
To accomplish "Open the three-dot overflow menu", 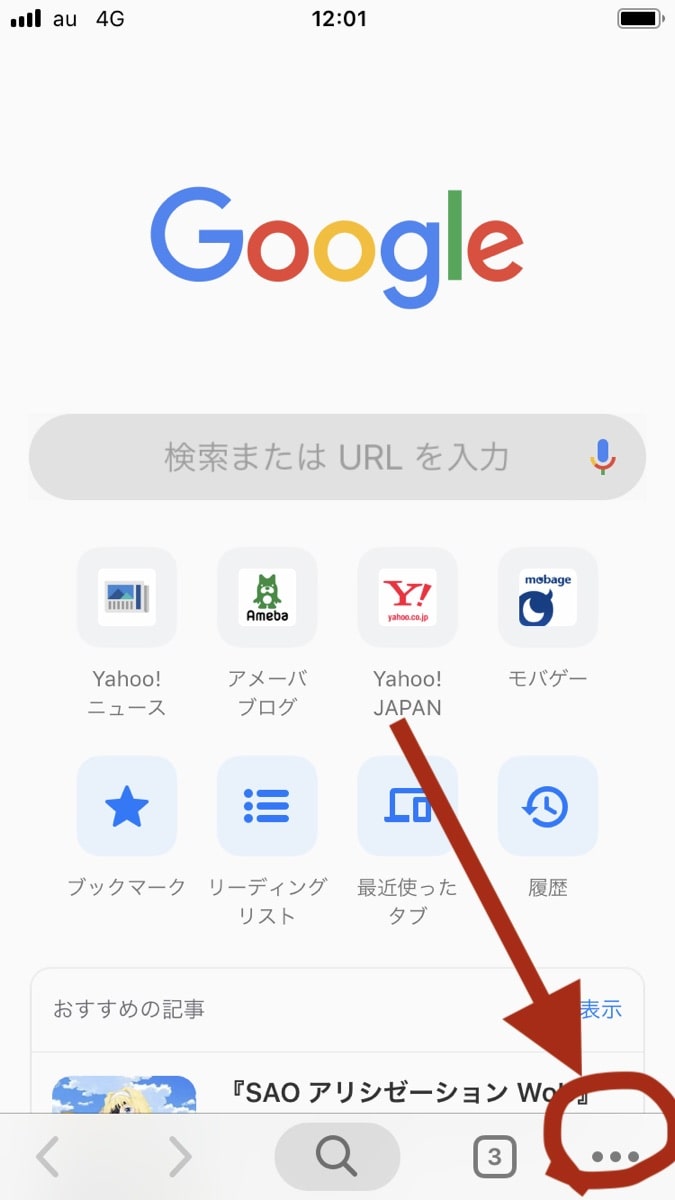I will click(x=615, y=1157).
